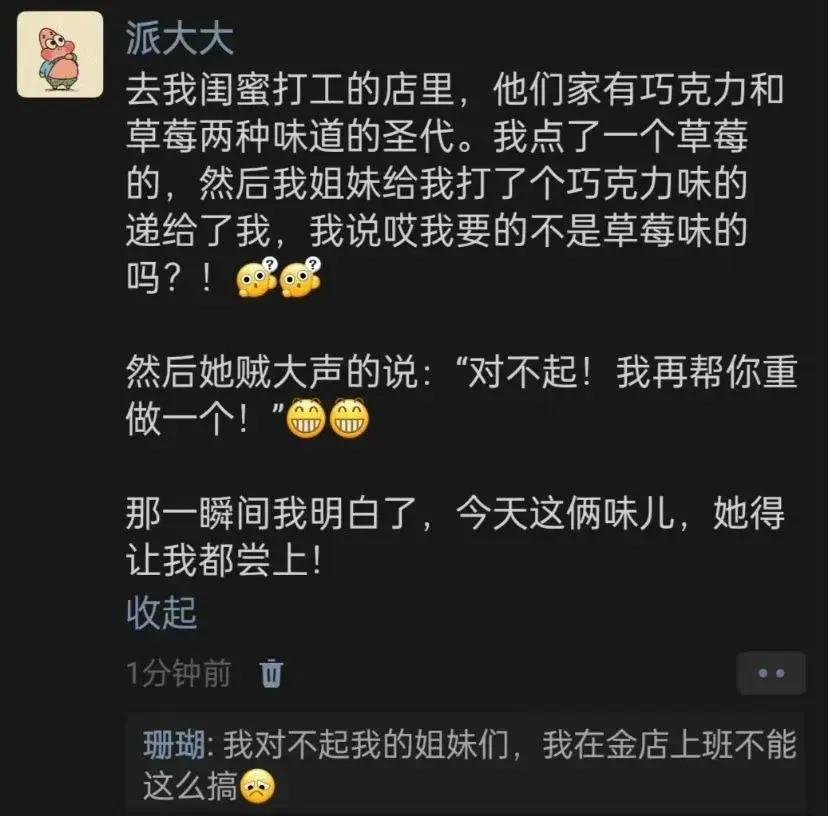
Task: Open 派大大's profile via the name
Action: pos(179,38)
